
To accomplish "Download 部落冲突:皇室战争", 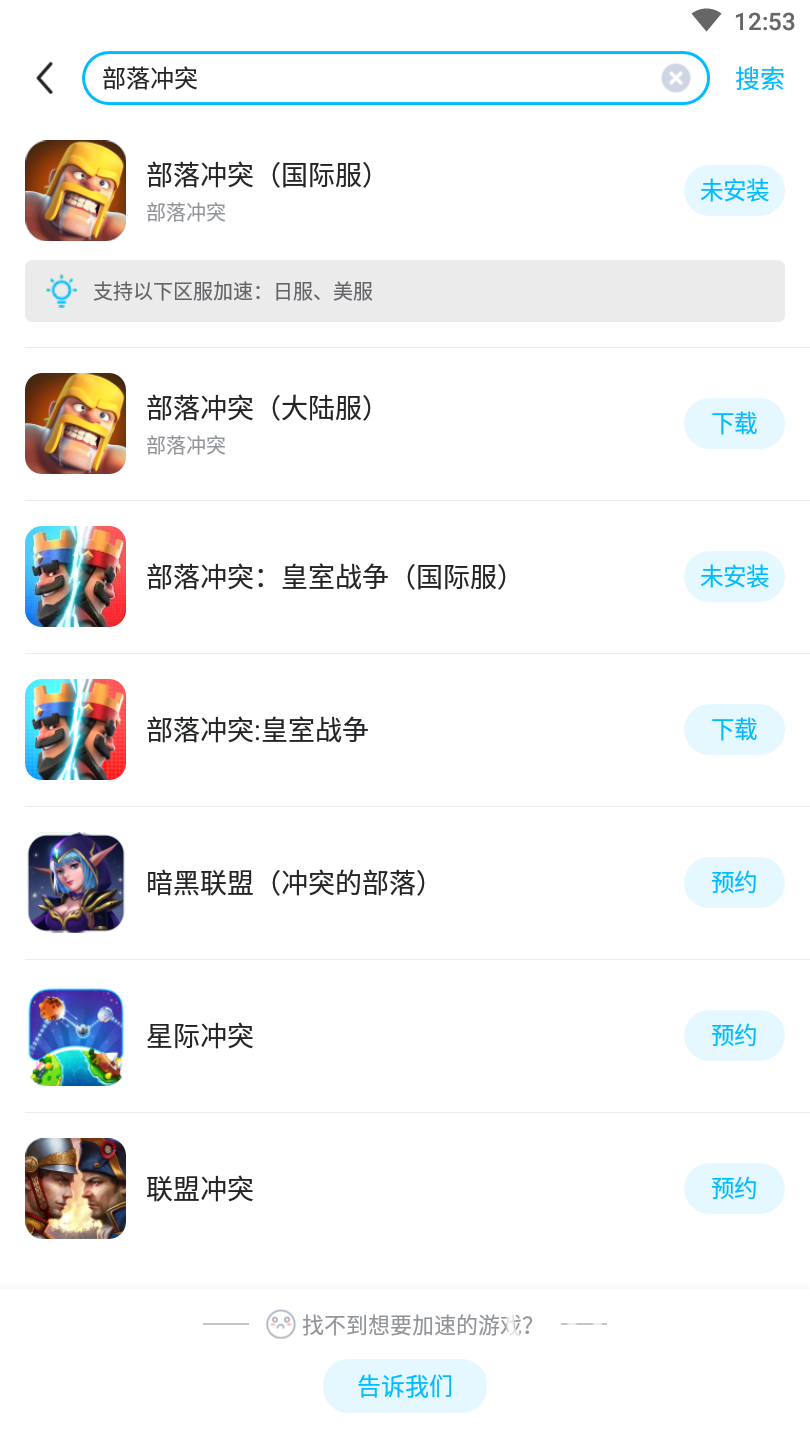I will point(734,730).
